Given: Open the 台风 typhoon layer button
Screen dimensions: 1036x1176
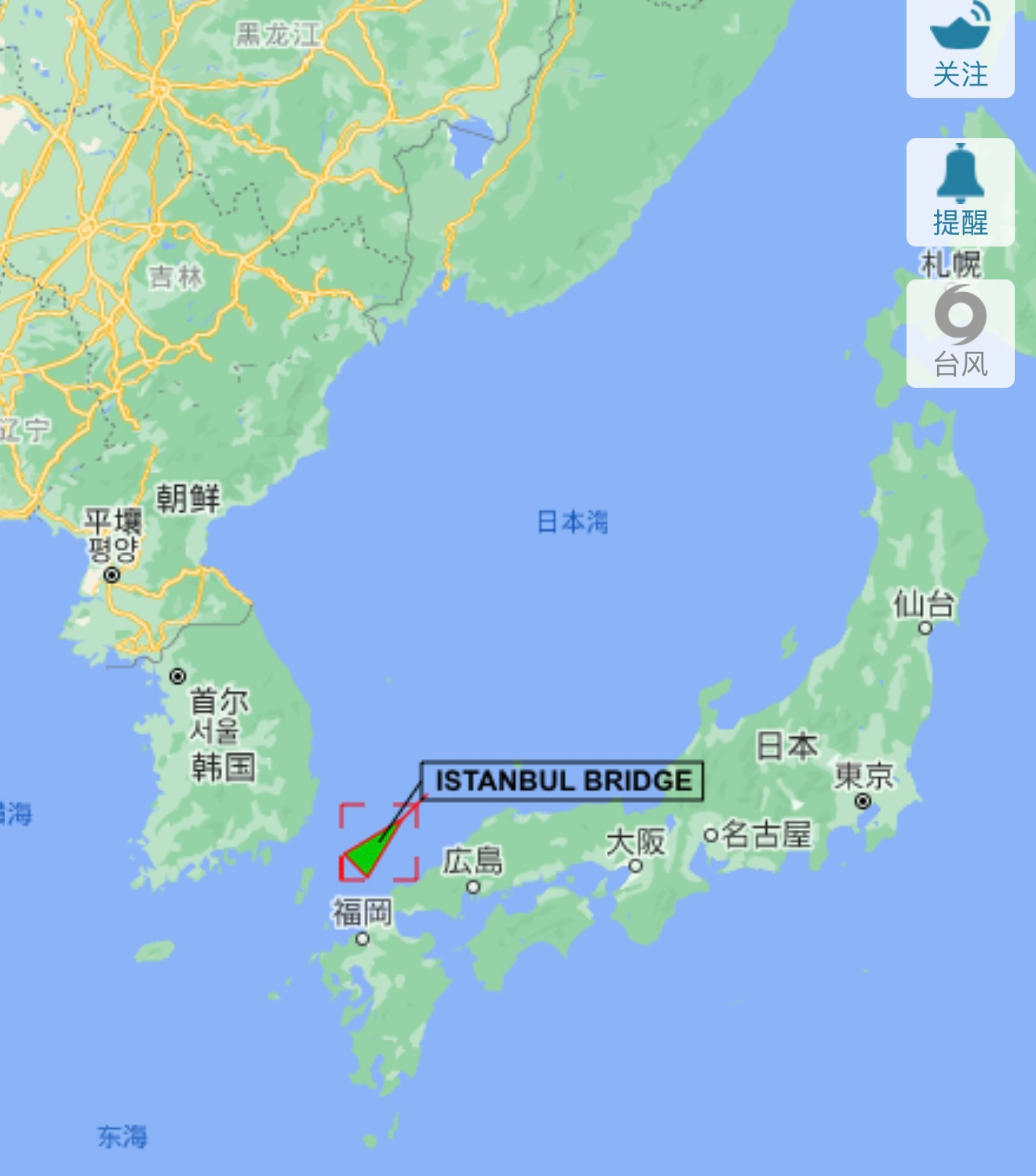Looking at the screenshot, I should (x=960, y=334).
